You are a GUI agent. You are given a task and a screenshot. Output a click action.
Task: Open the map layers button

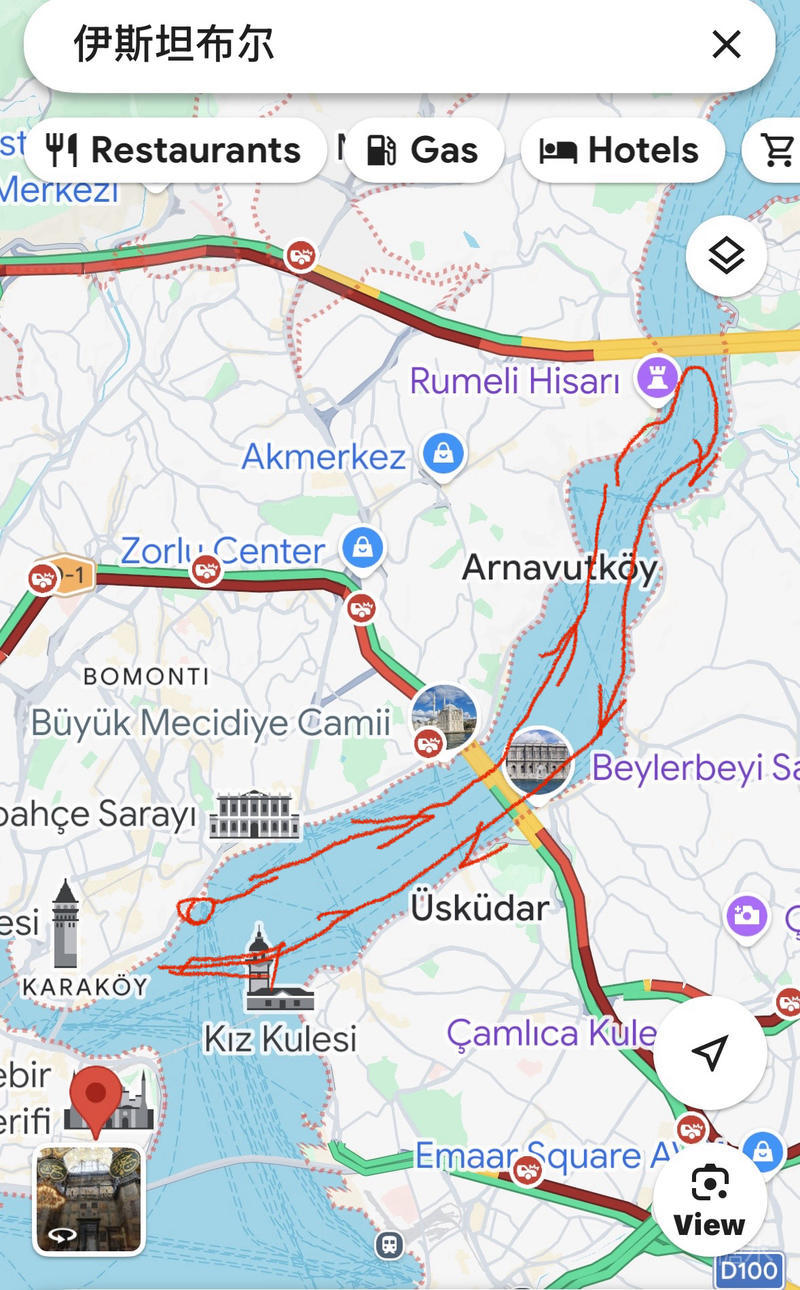[727, 256]
